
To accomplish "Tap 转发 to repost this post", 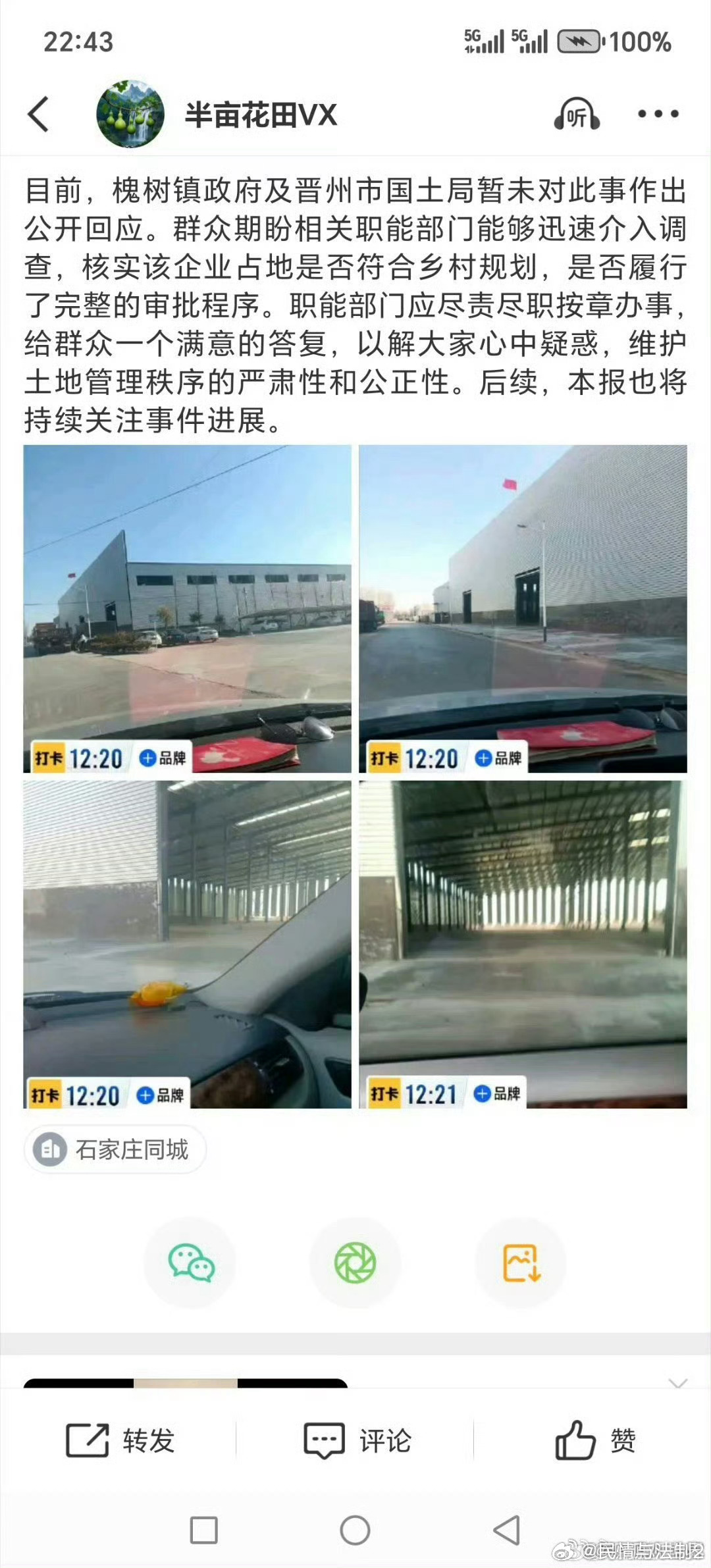I will coord(120,1440).
